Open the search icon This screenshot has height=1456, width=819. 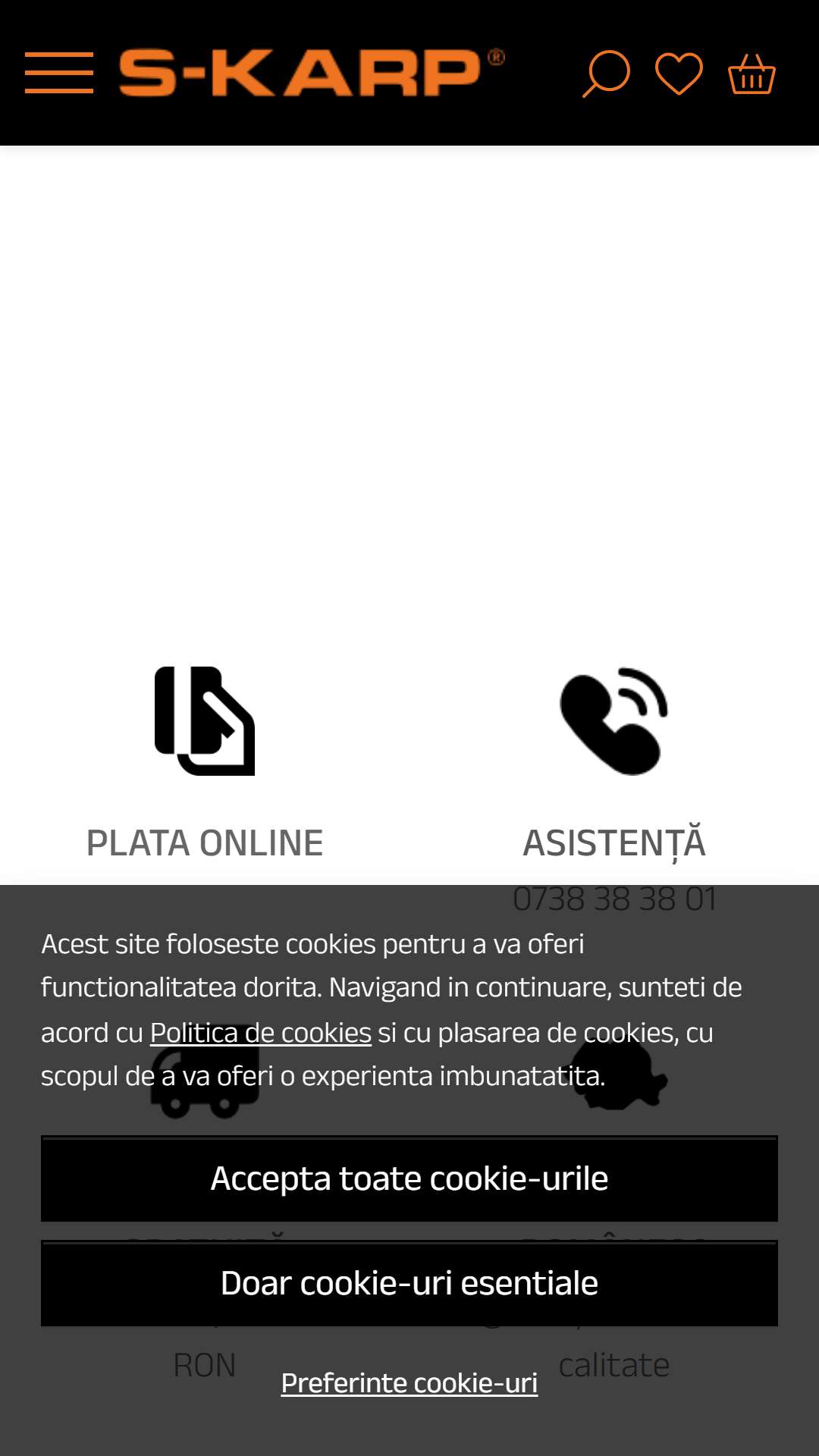pyautogui.click(x=606, y=74)
